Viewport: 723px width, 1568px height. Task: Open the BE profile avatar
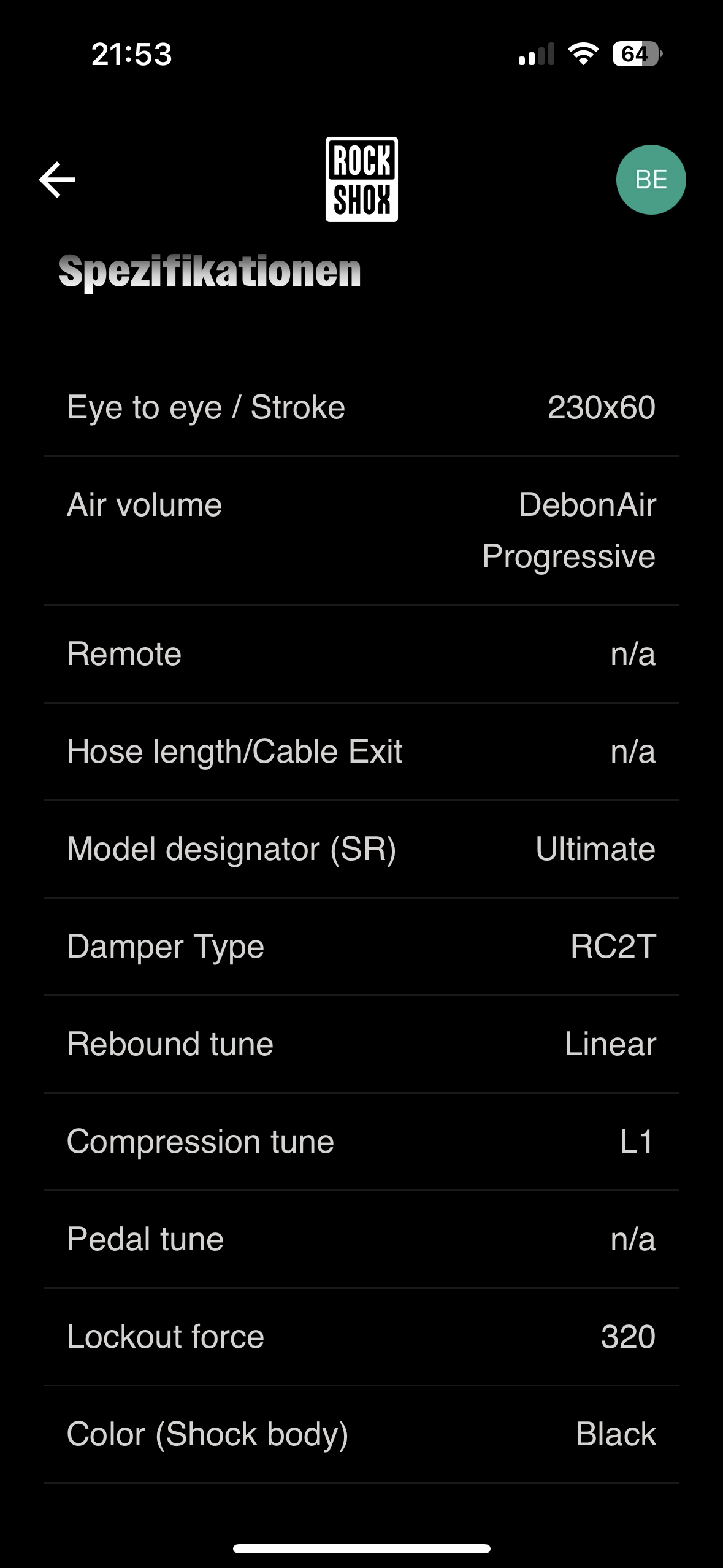(x=650, y=180)
